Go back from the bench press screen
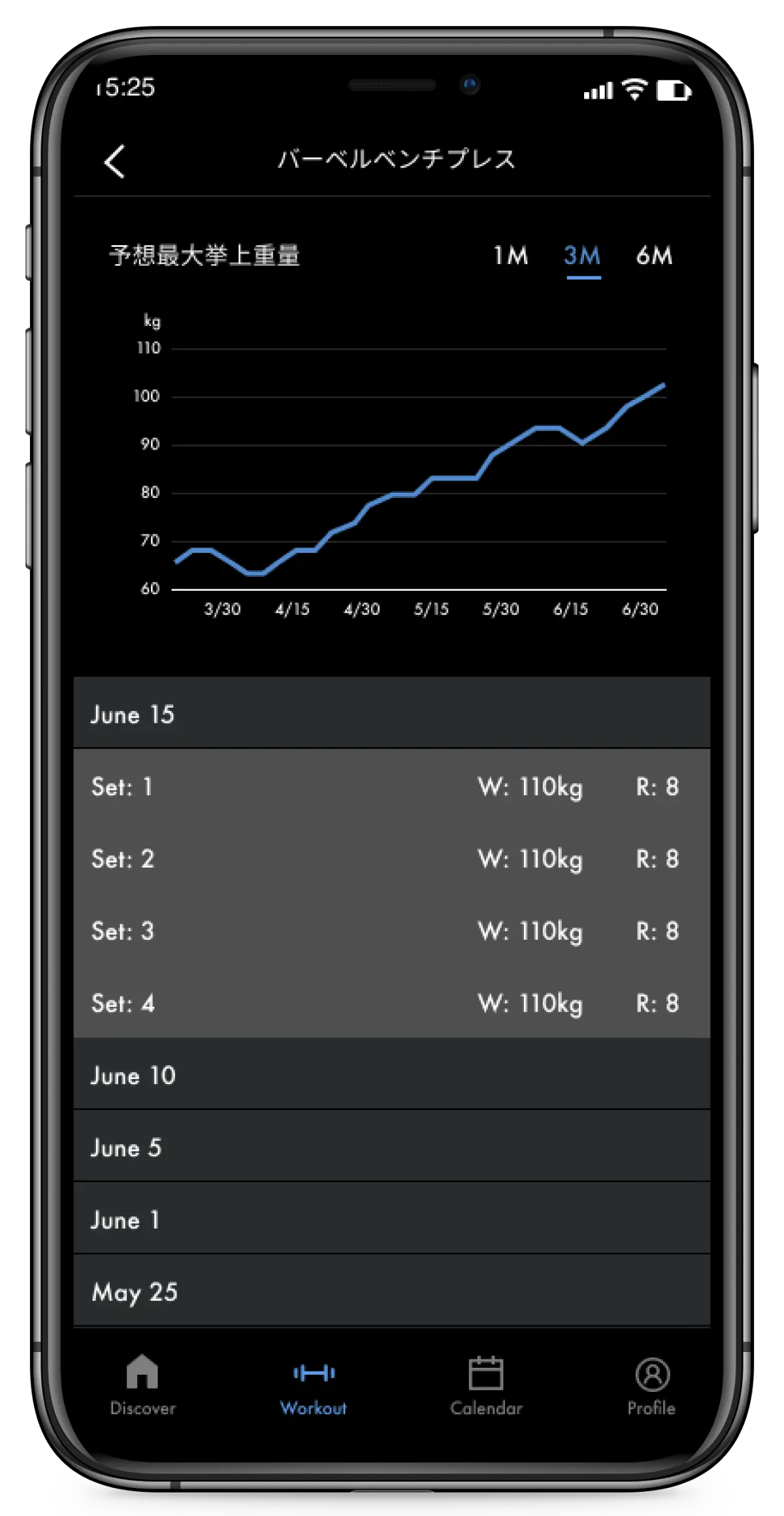784x1516 pixels. tap(114, 161)
